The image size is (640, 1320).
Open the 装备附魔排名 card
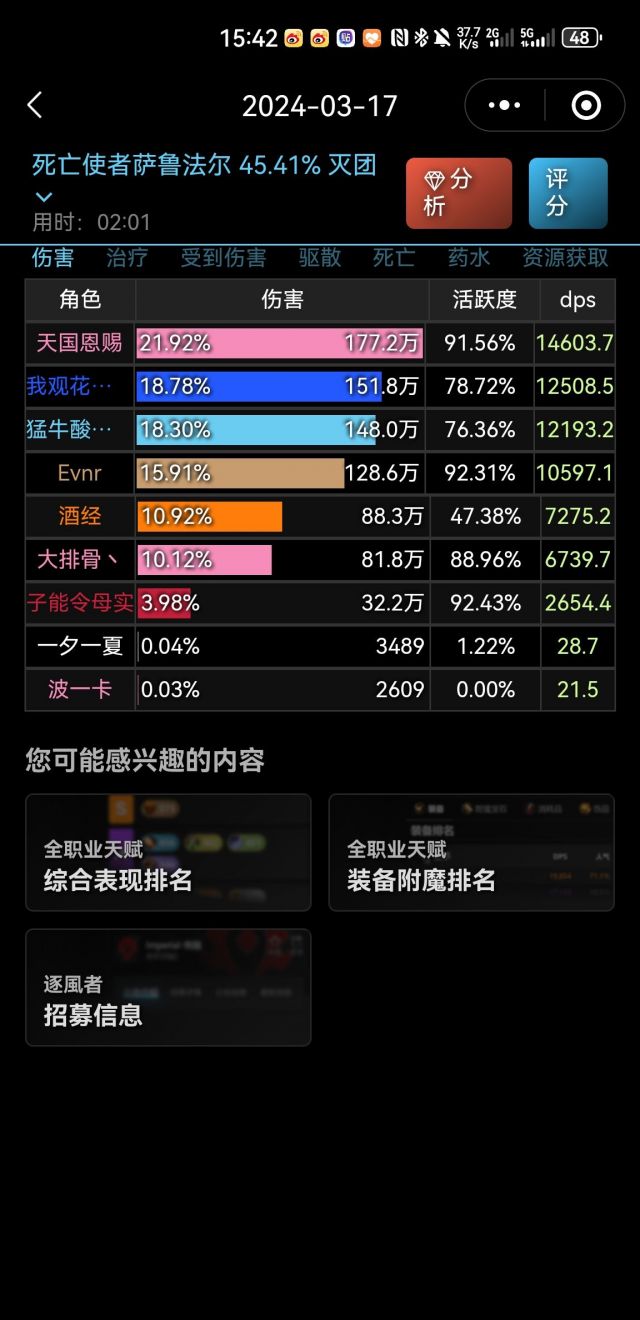point(471,852)
